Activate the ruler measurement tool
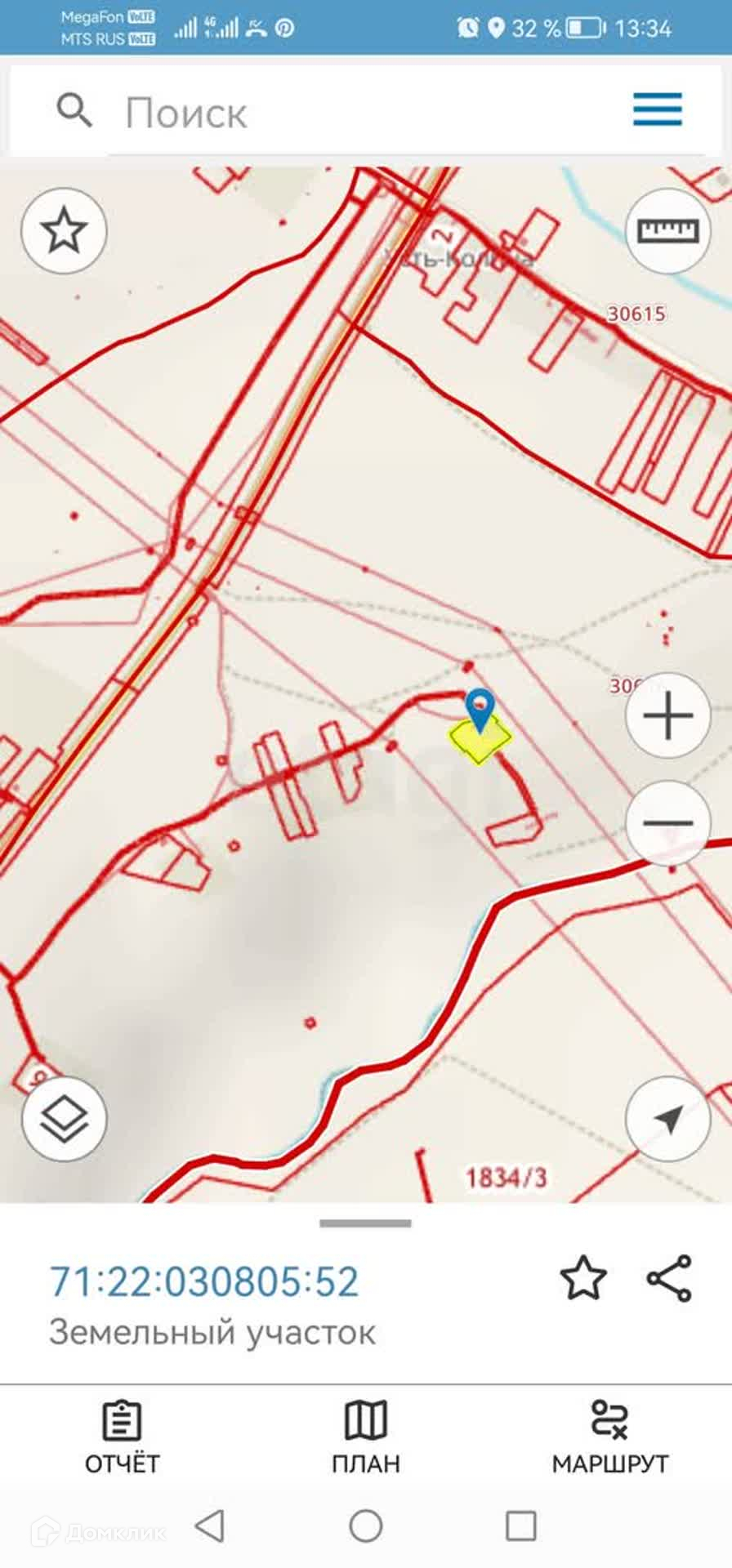Screen dimensions: 732x1568 pyautogui.click(x=668, y=231)
